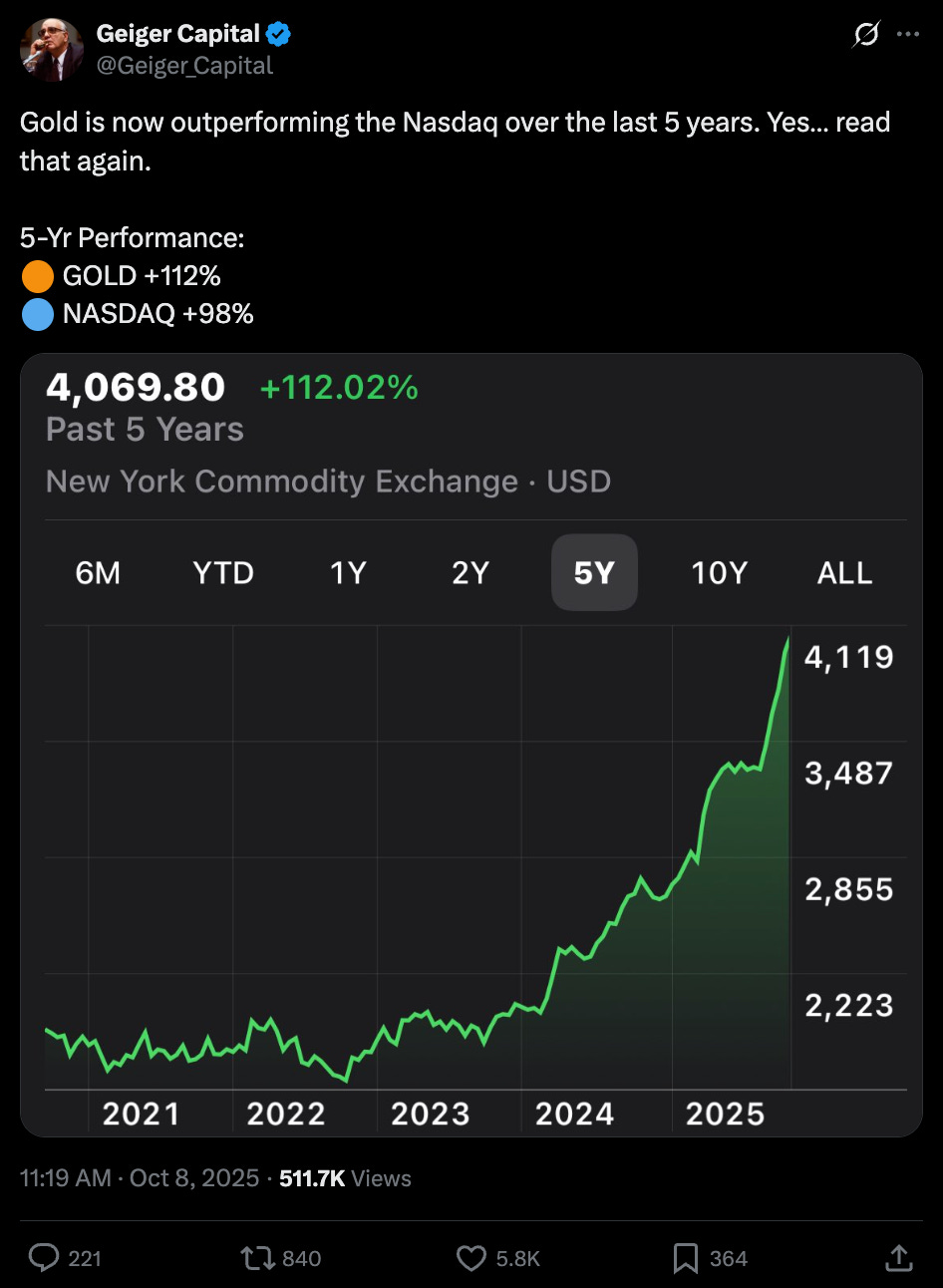Viewport: 943px width, 1288px height.
Task: Like Geiger Capital's post
Action: [471, 1258]
